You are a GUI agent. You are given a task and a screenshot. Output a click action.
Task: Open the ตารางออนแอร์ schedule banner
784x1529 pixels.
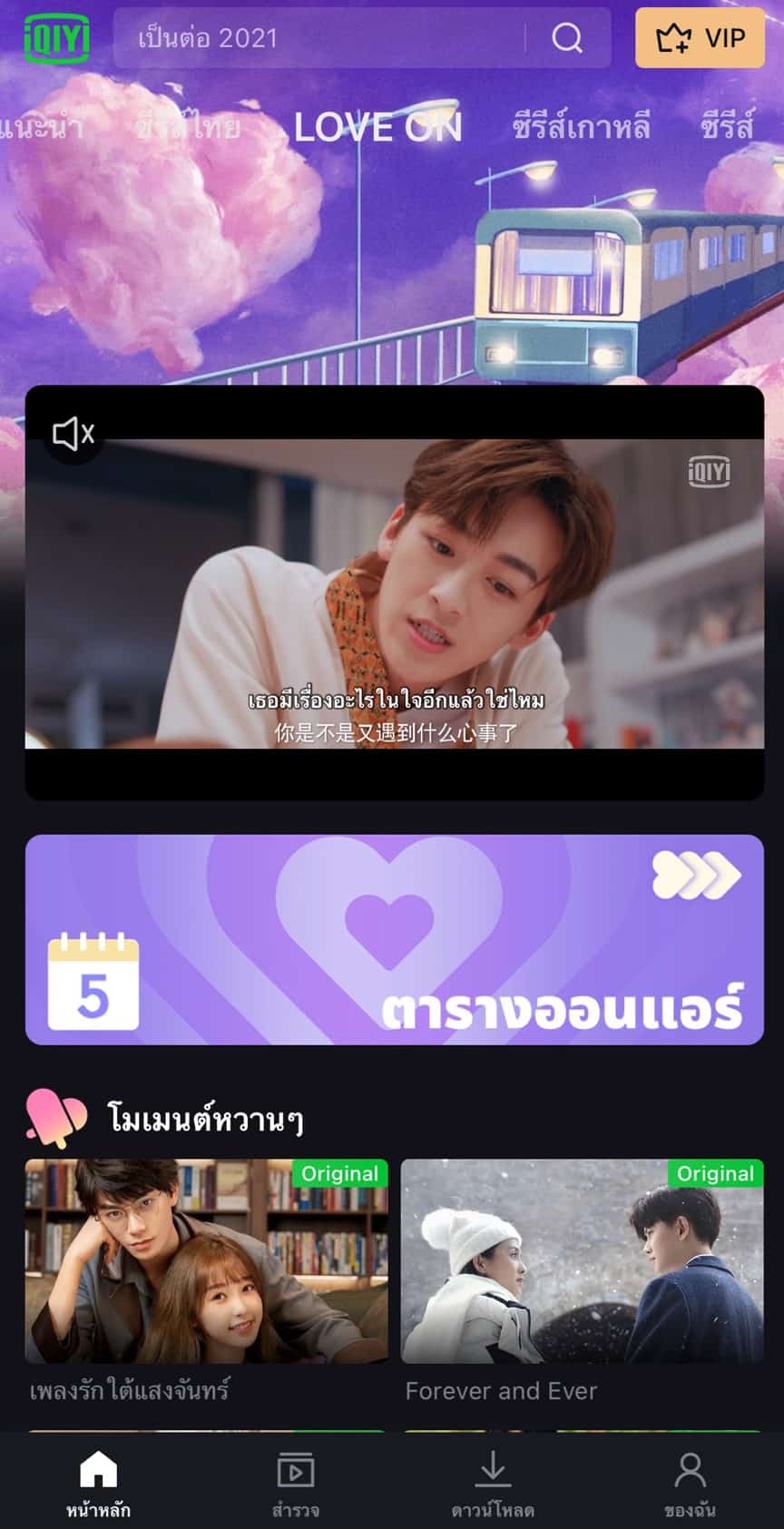(394, 939)
